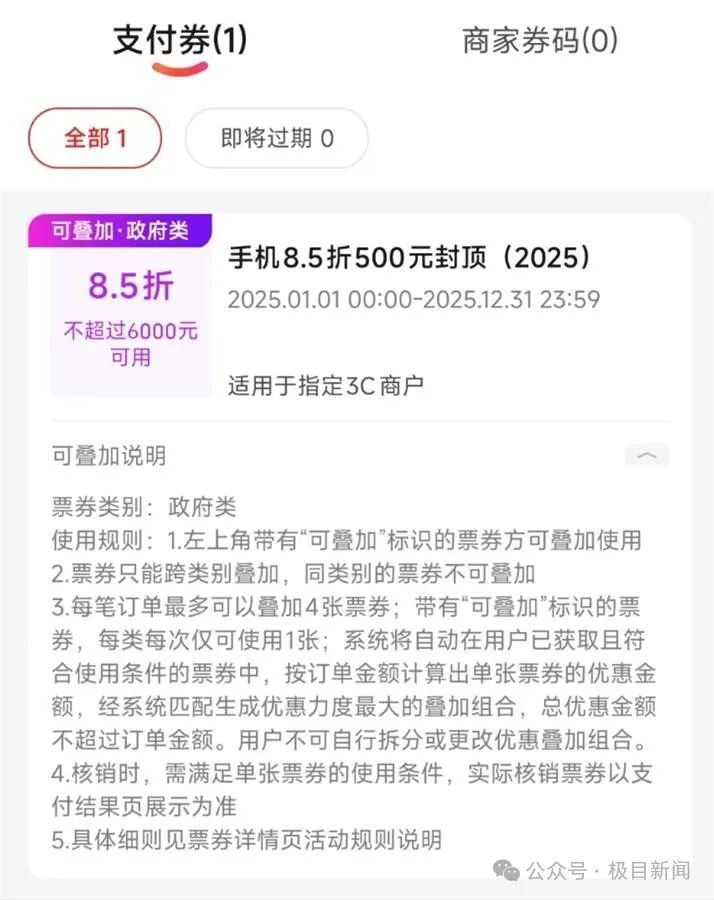Collapse the 可叠加说明 section
The height and width of the screenshot is (900, 714).
[646, 456]
